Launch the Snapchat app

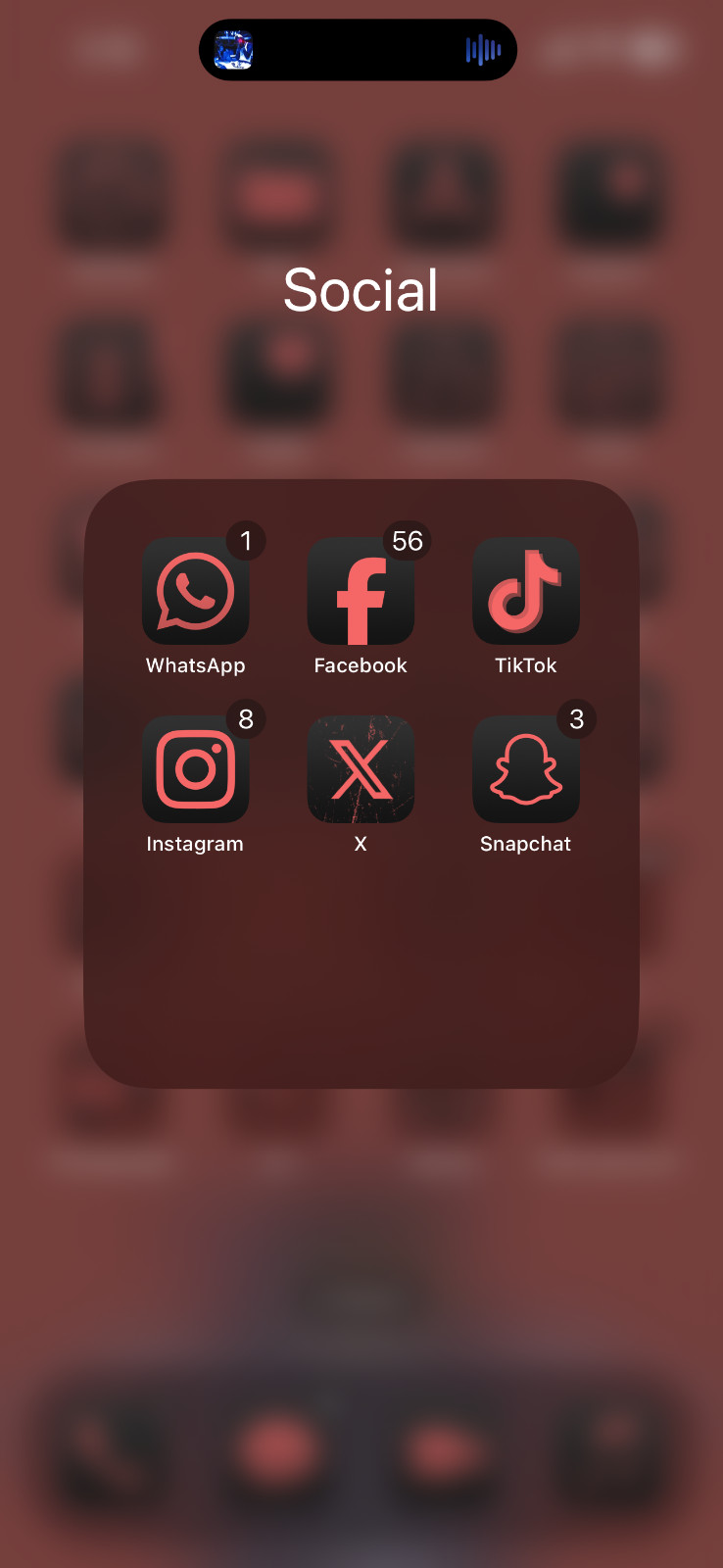pyautogui.click(x=526, y=769)
